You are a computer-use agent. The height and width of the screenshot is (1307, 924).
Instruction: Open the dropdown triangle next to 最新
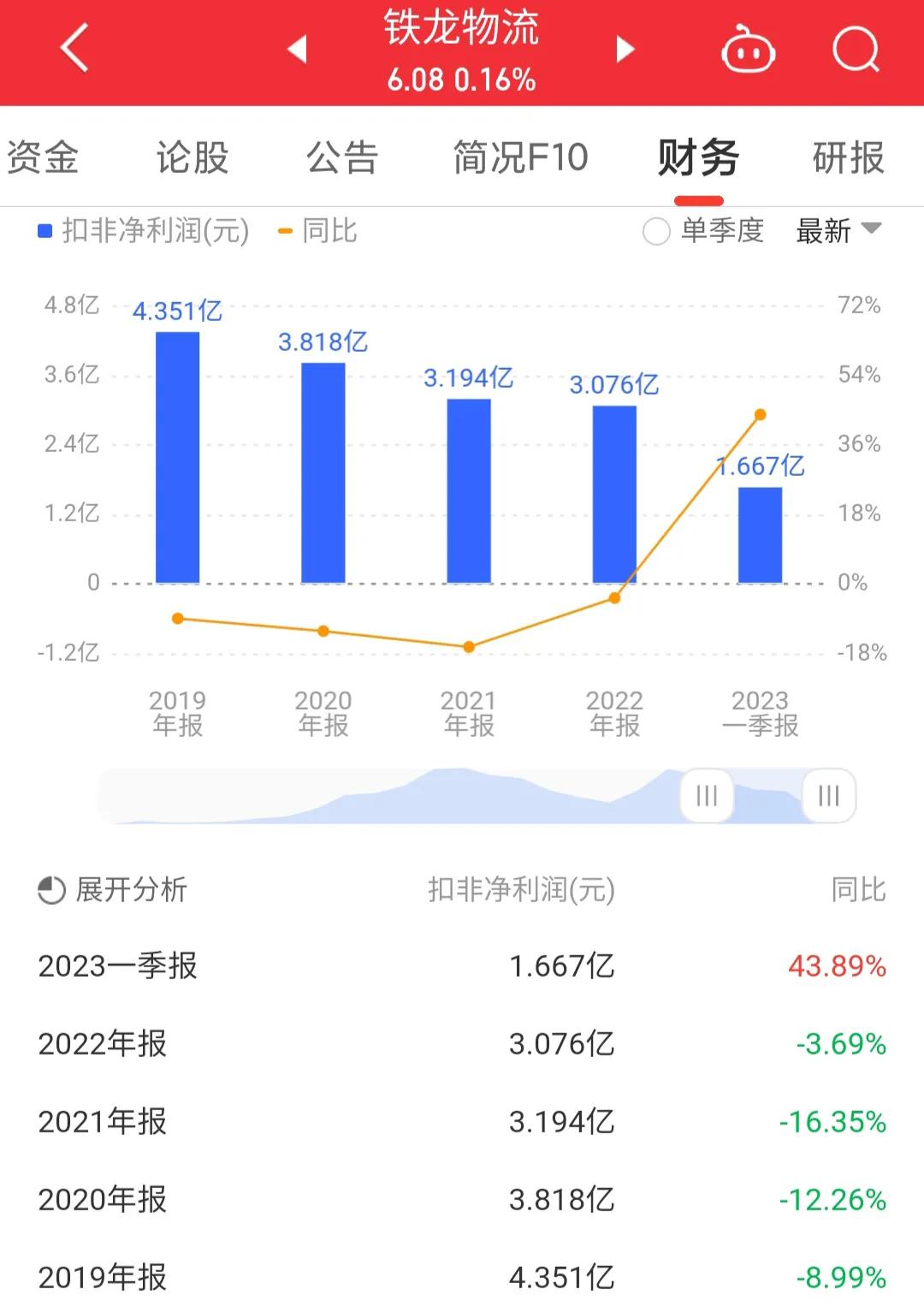pos(868,231)
